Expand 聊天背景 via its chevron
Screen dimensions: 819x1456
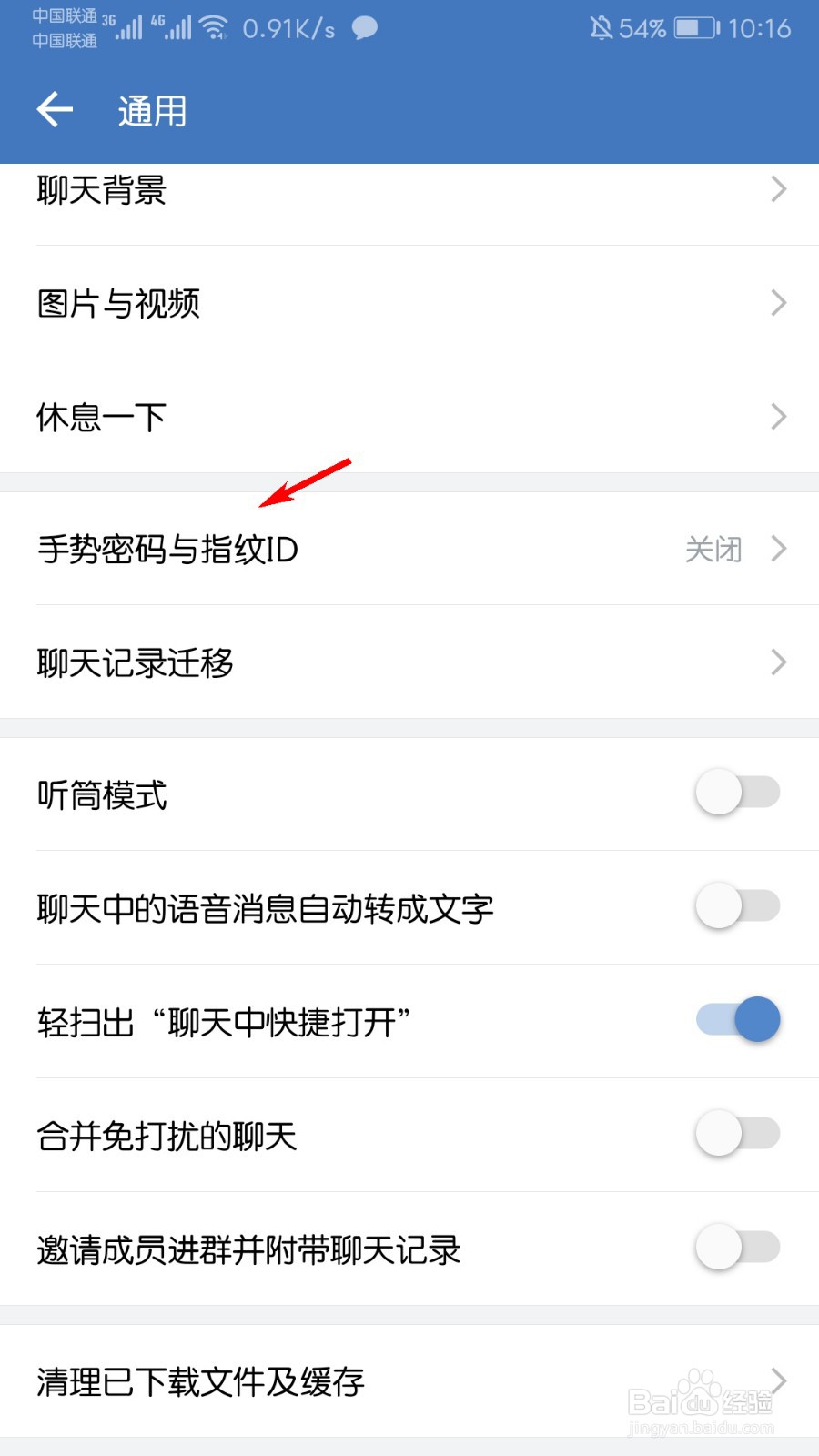click(x=778, y=189)
